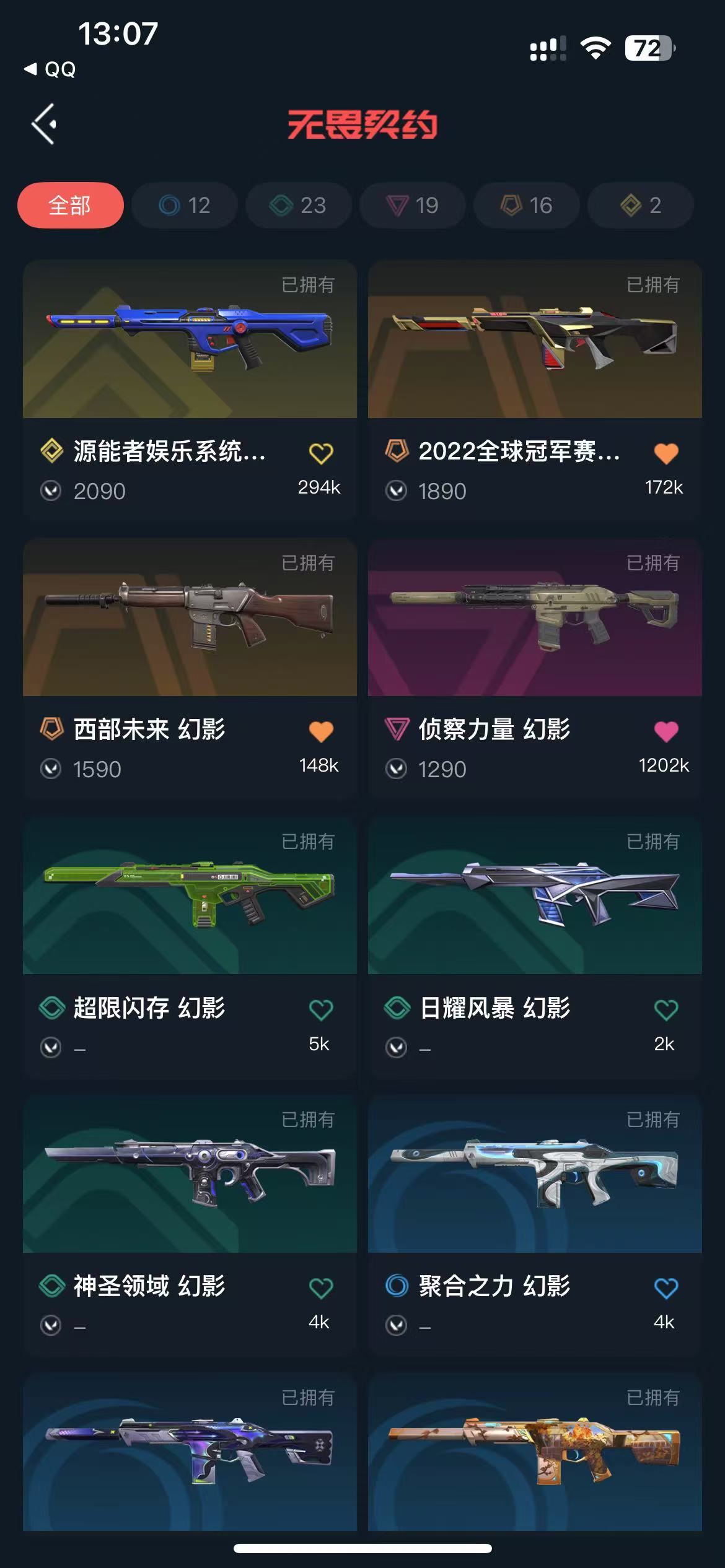Like the 神圣领域 幻影 skin
The width and height of the screenshot is (725, 1568).
(321, 1288)
